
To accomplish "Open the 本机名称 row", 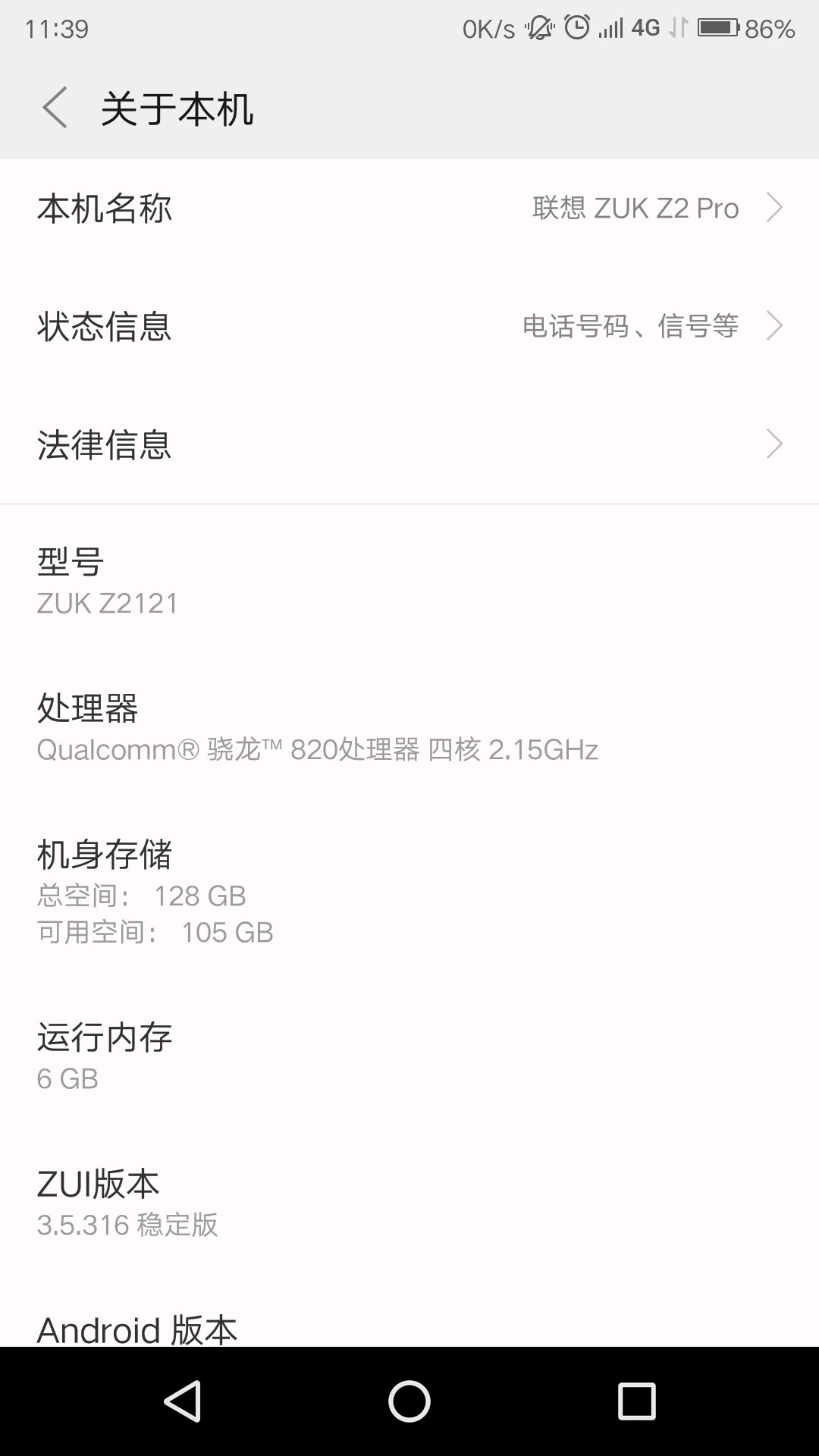I will (409, 208).
